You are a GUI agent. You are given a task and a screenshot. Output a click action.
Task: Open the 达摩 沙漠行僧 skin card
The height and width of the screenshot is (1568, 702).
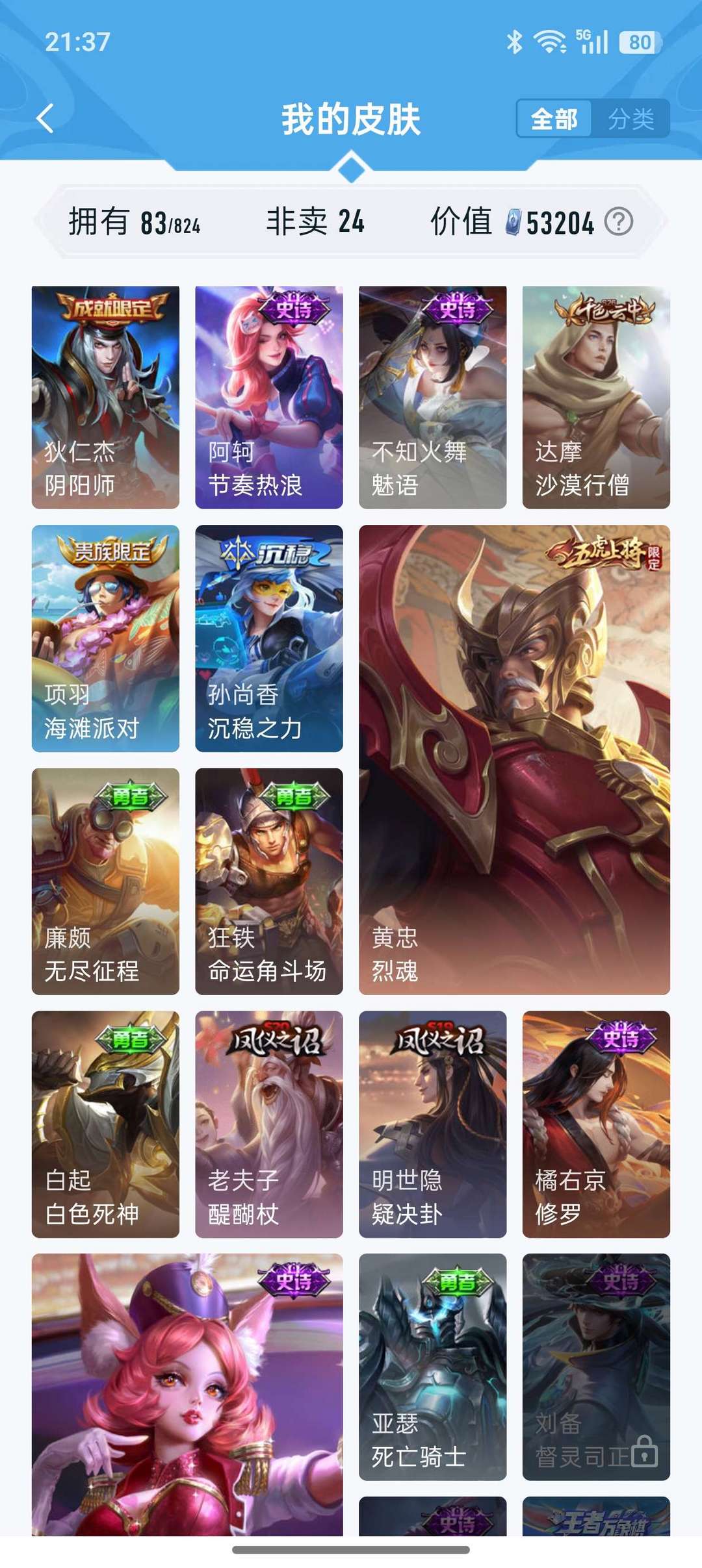[596, 397]
